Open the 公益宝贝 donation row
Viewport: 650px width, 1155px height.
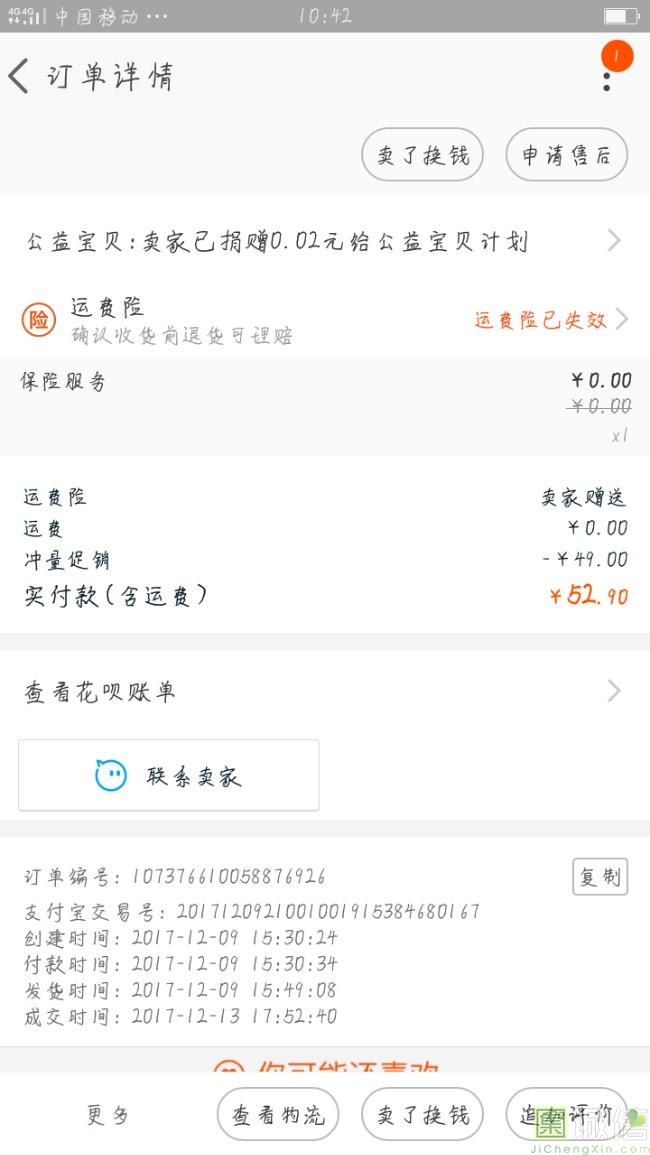pos(325,241)
